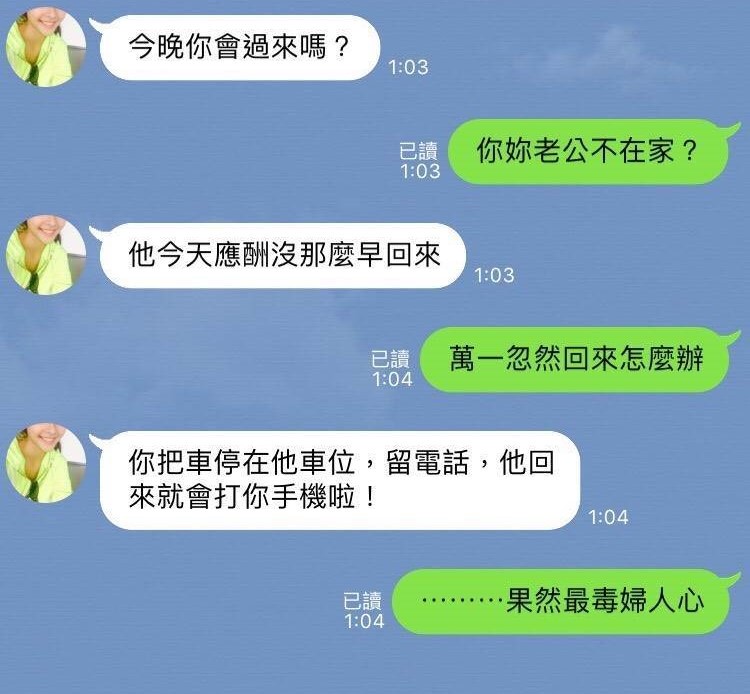Viewport: 750px width, 694px height.
Task: View profile photo next to 他今天應酬沒那麼早回來
Action: [x=45, y=256]
